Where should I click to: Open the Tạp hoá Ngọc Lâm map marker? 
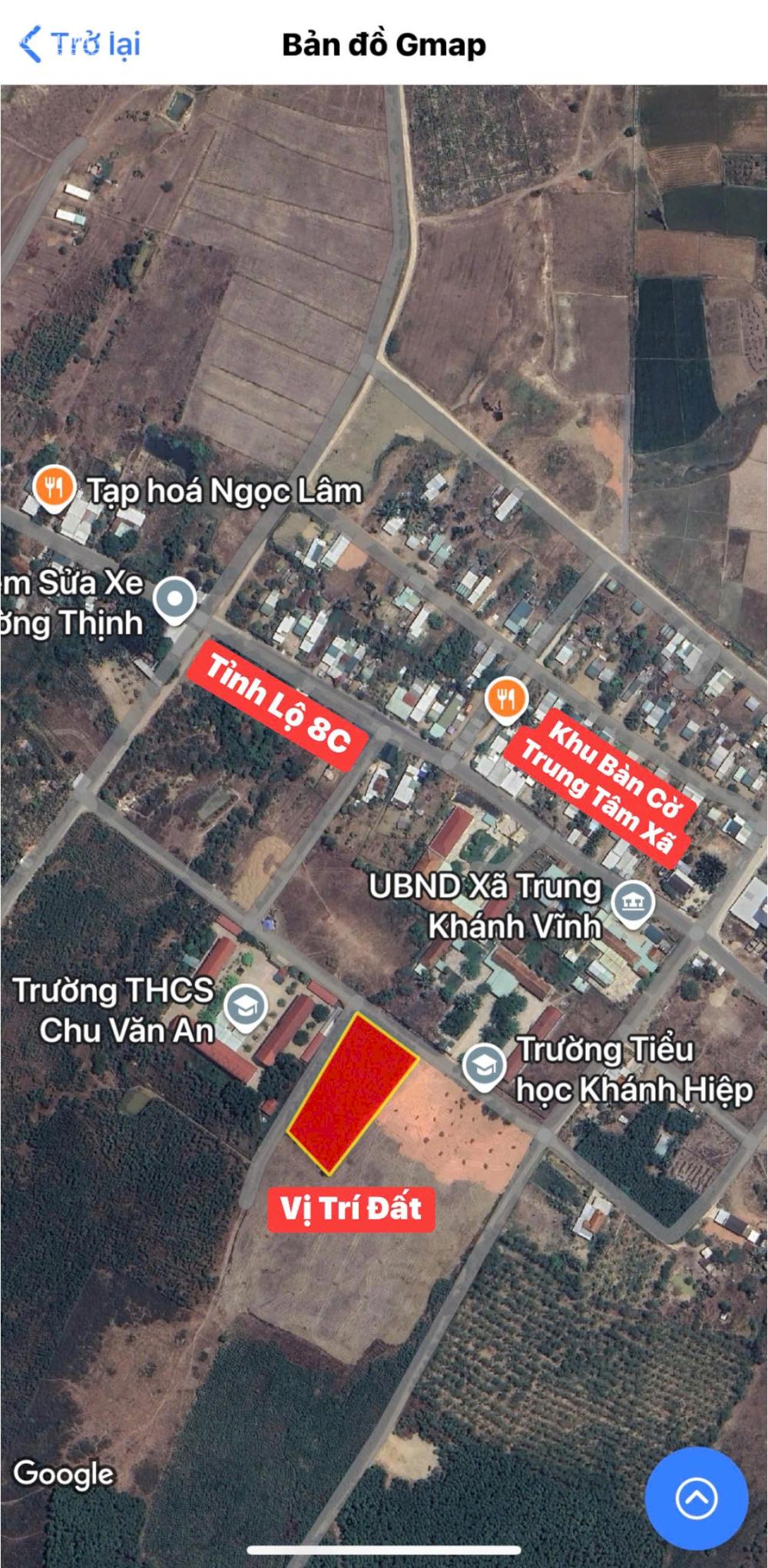(53, 487)
